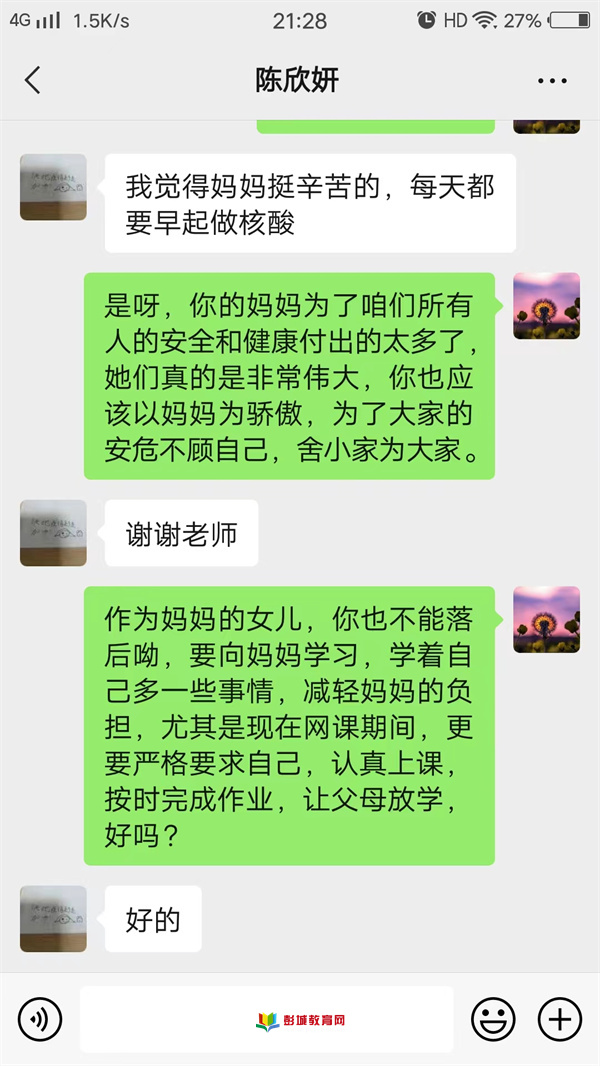Open my avatar beside 是呀 message
This screenshot has height=1066, width=600.
pyautogui.click(x=546, y=306)
